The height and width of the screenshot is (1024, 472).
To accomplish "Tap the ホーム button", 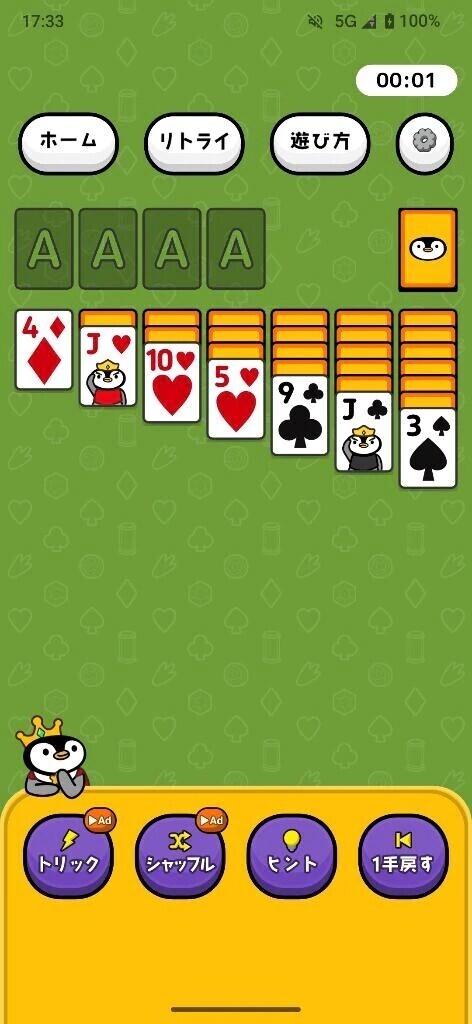I will [68, 142].
